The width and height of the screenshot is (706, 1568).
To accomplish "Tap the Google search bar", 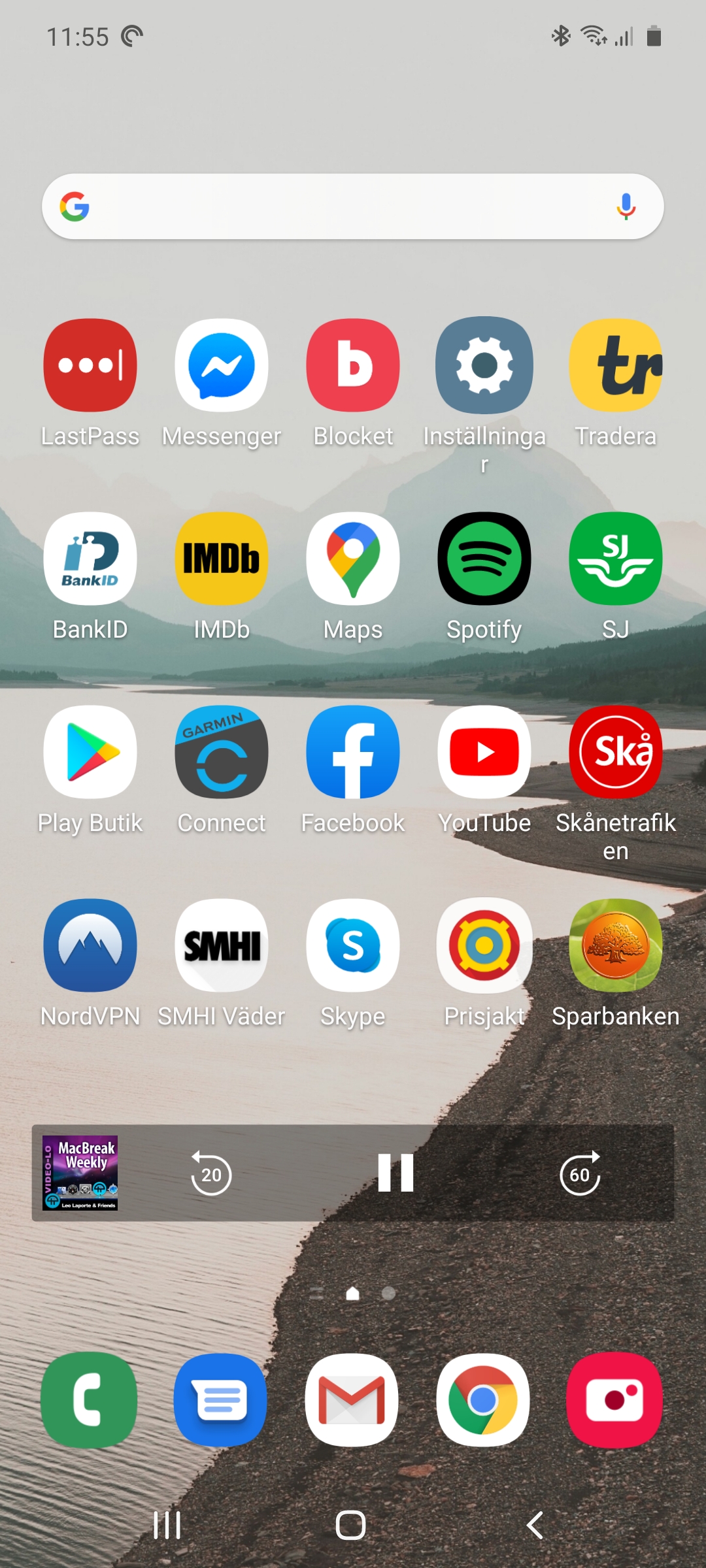I will click(340, 206).
